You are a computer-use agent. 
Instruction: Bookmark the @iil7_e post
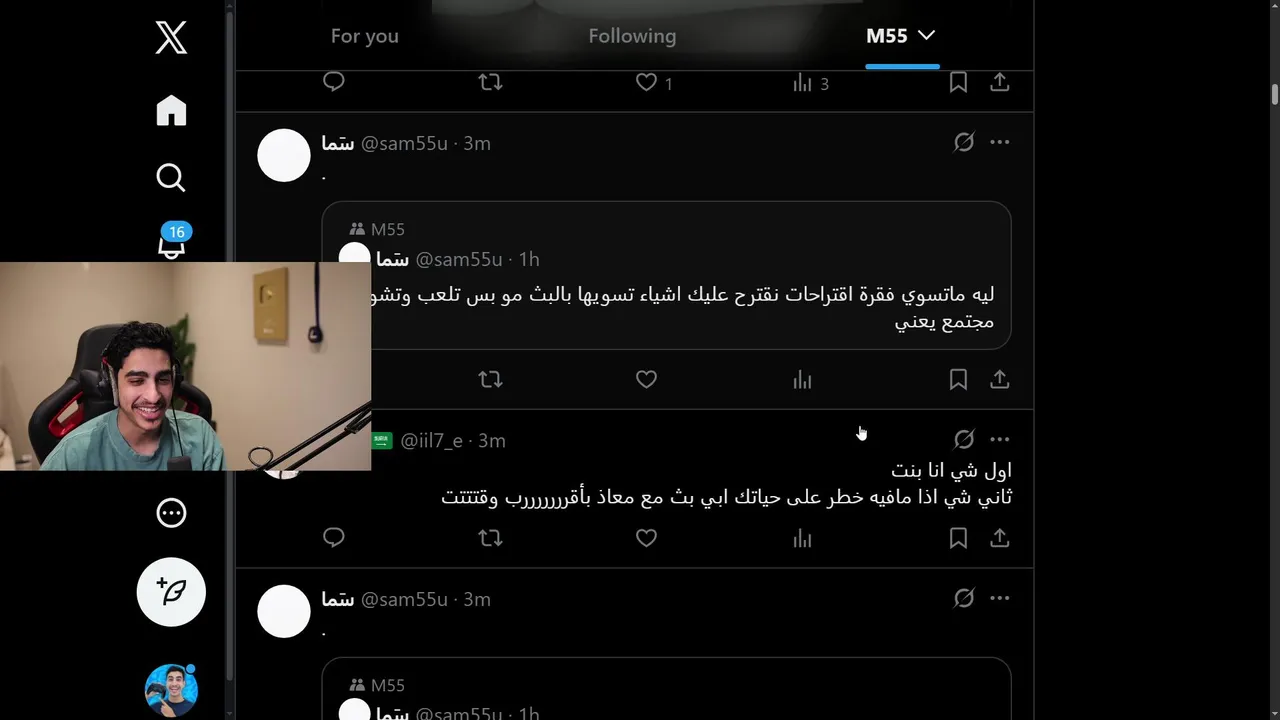click(x=958, y=538)
